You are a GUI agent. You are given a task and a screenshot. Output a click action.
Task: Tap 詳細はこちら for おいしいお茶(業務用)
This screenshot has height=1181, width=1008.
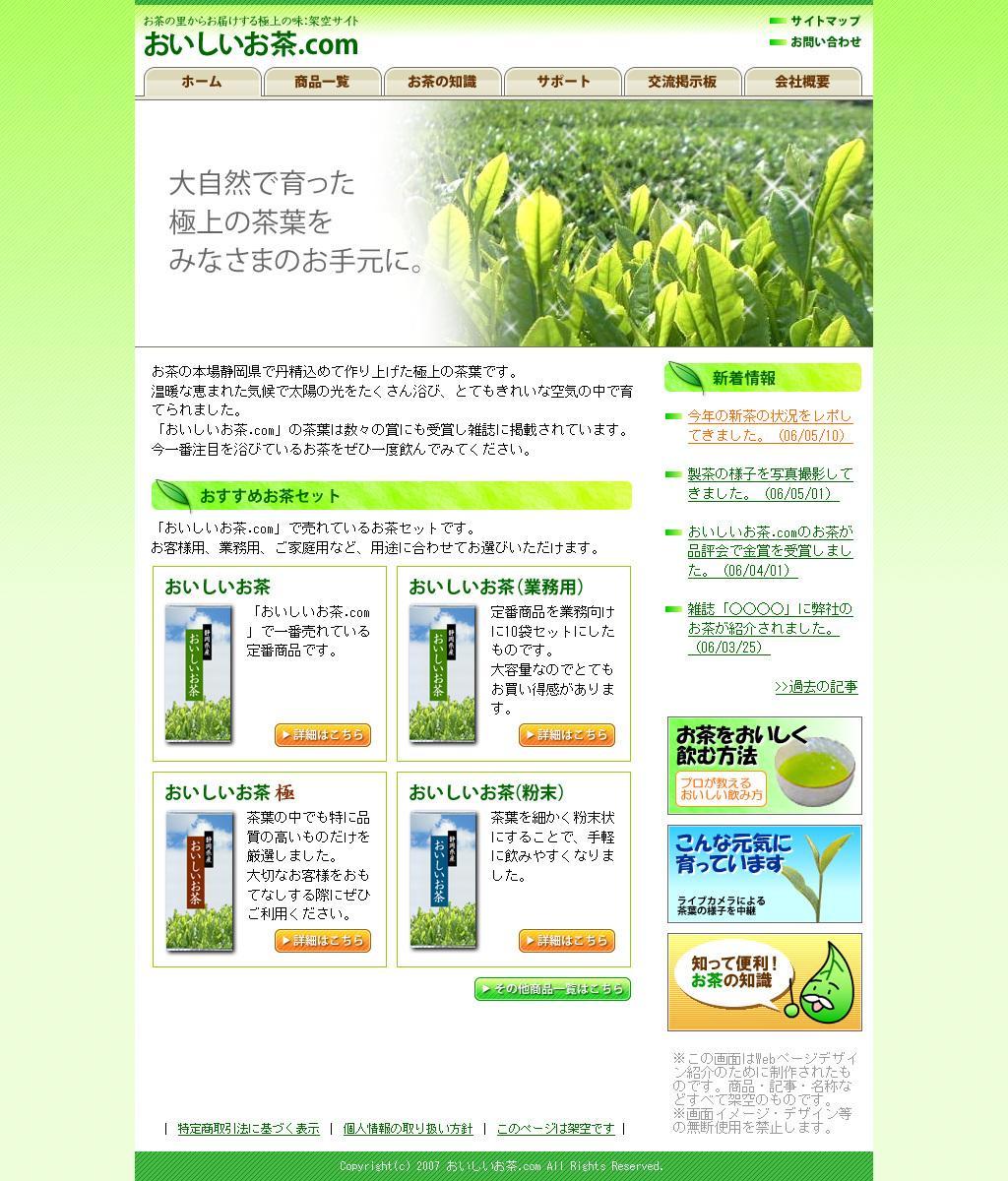566,735
